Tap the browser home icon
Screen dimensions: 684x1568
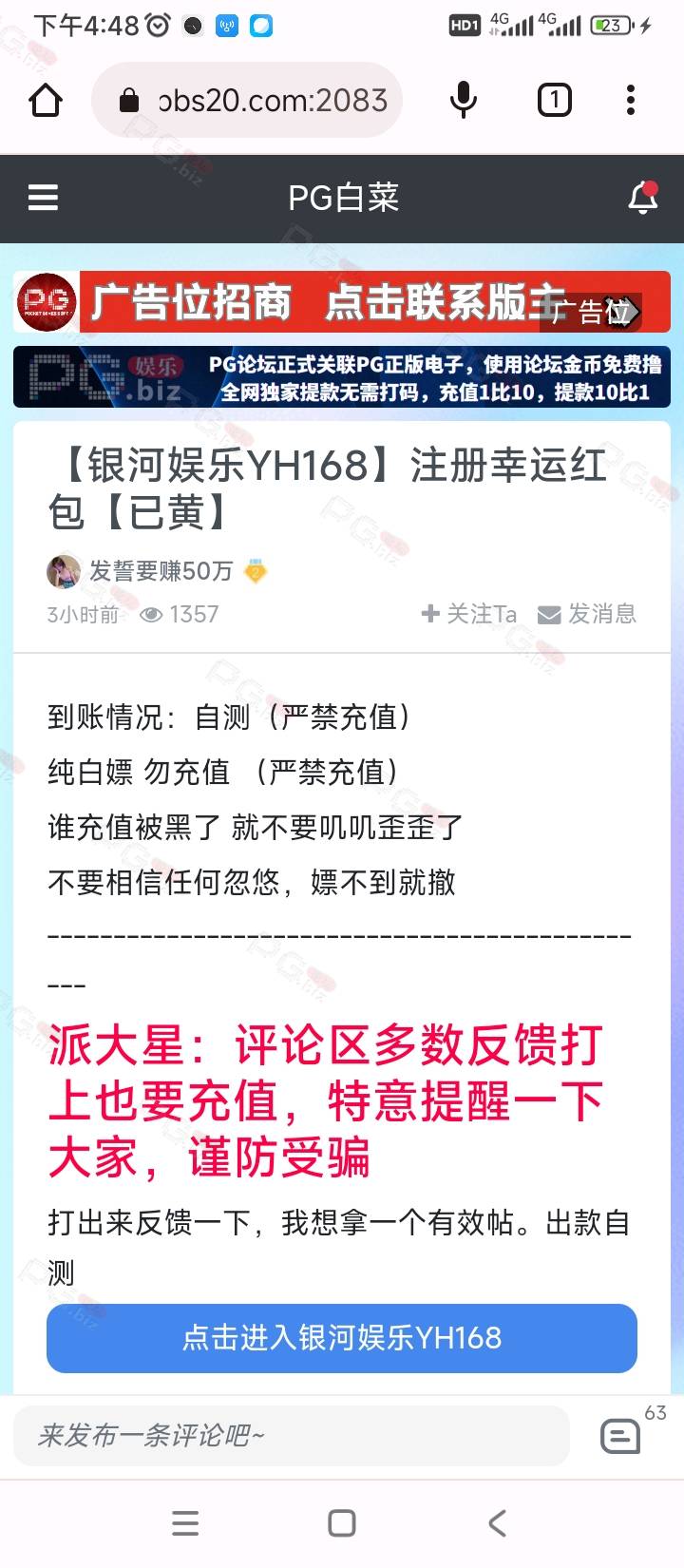pos(46,100)
